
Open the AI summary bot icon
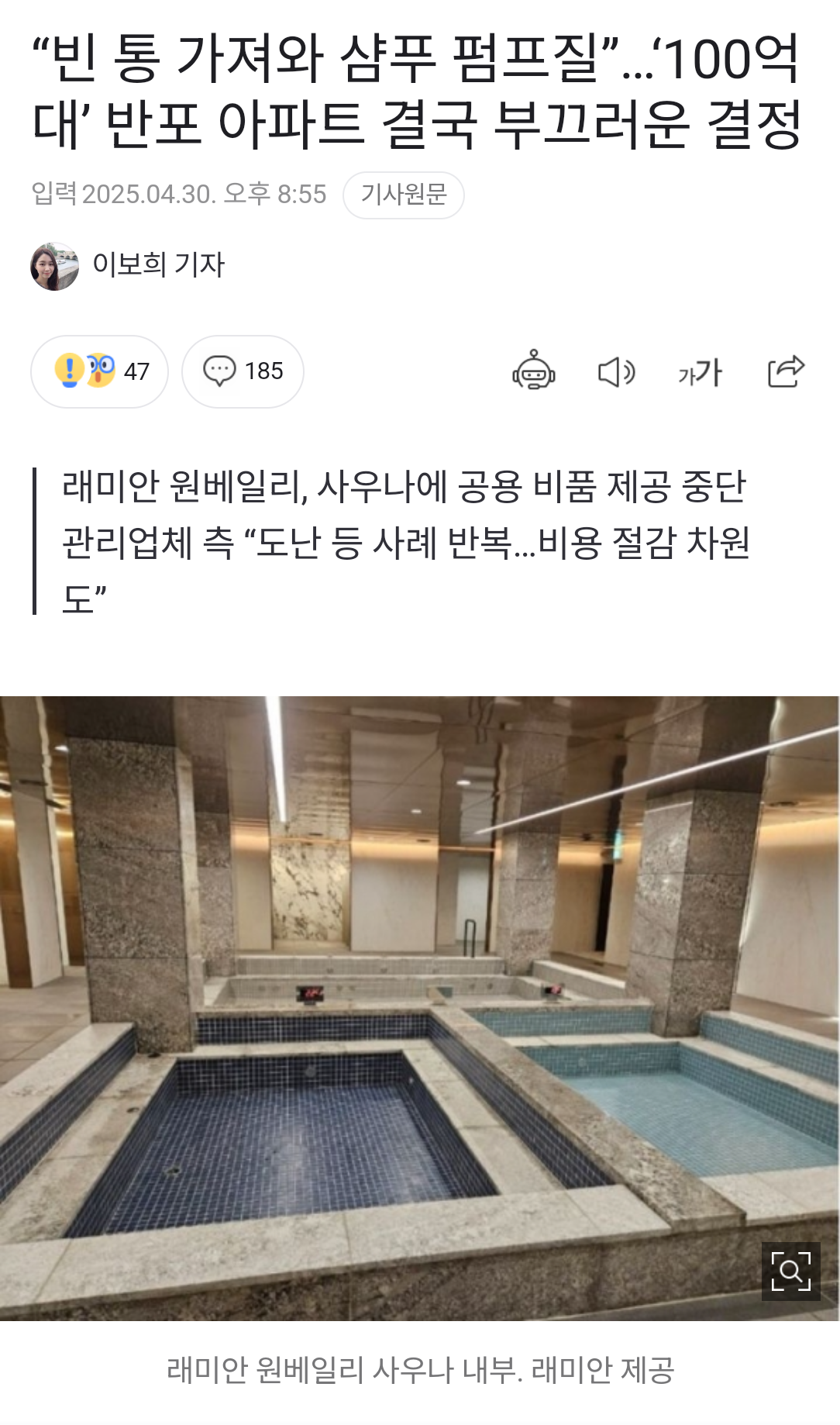[533, 371]
